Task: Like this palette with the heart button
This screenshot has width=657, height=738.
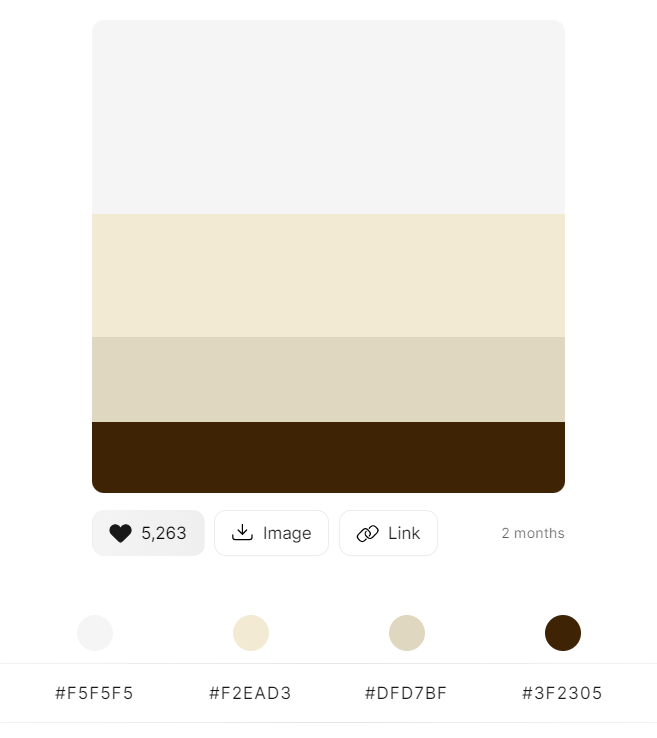Action: tap(148, 533)
